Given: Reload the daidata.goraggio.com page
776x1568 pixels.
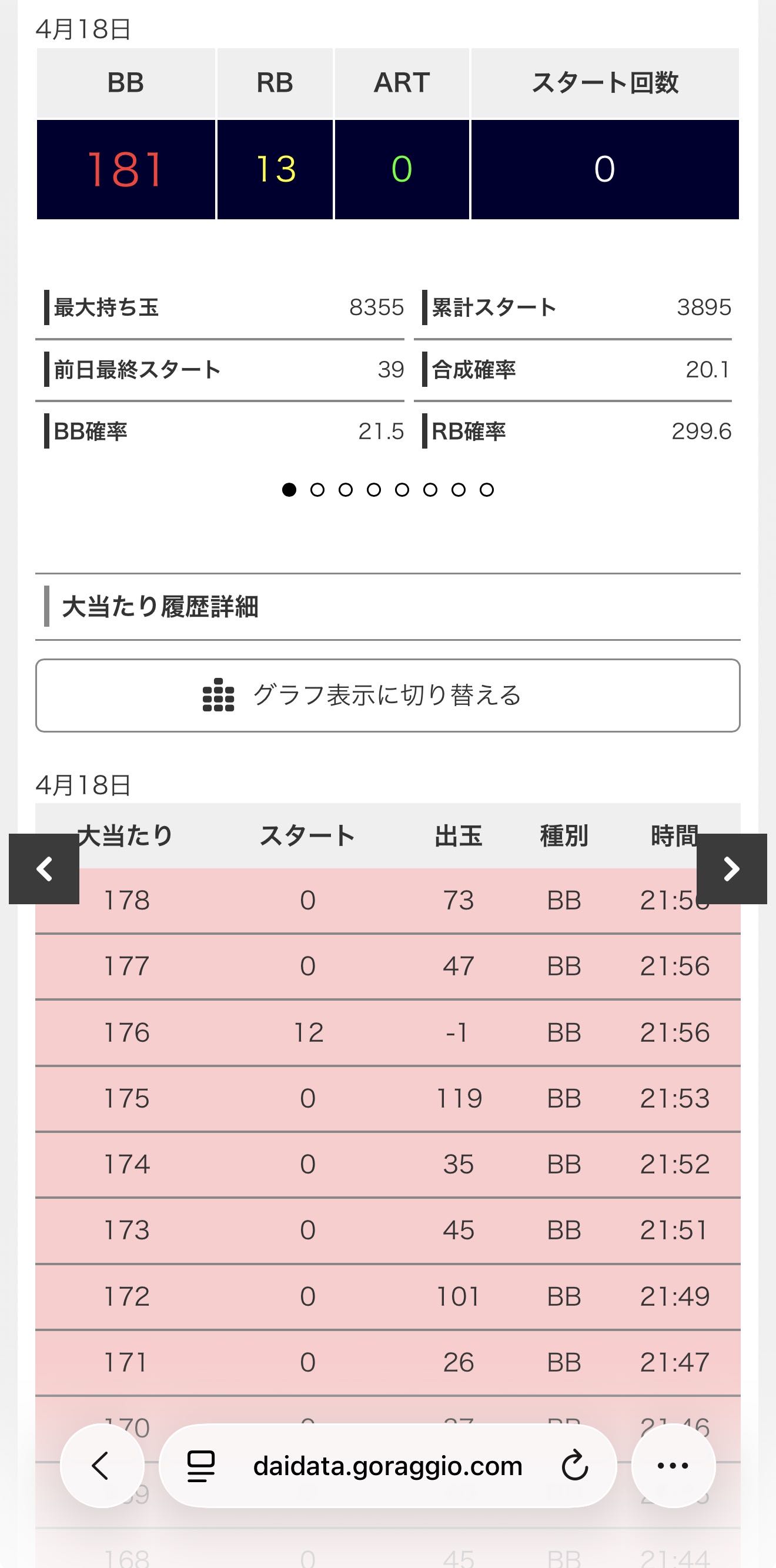Looking at the screenshot, I should 574,1466.
